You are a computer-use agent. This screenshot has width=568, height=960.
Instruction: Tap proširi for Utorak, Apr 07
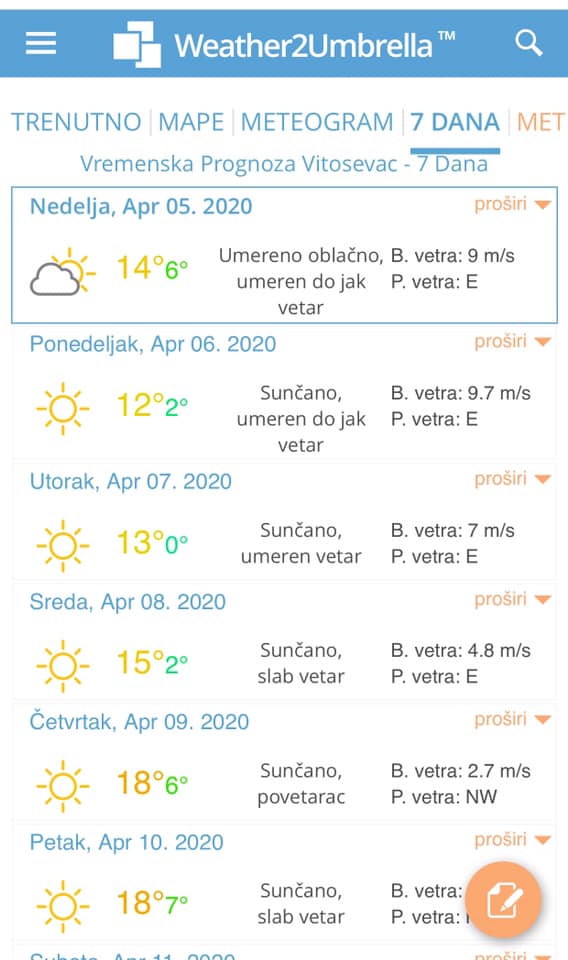click(x=513, y=479)
